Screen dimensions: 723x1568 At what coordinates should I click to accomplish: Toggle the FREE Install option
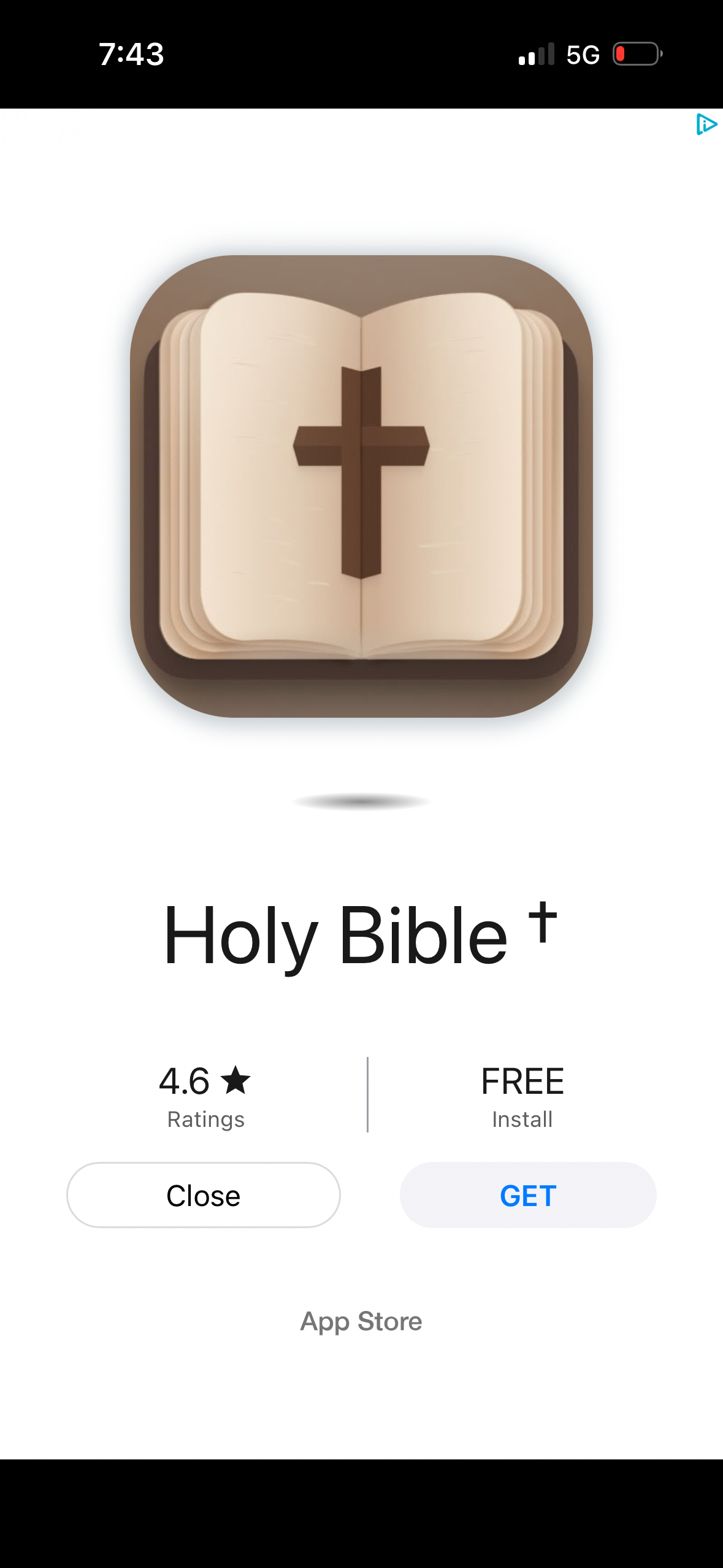click(522, 1097)
